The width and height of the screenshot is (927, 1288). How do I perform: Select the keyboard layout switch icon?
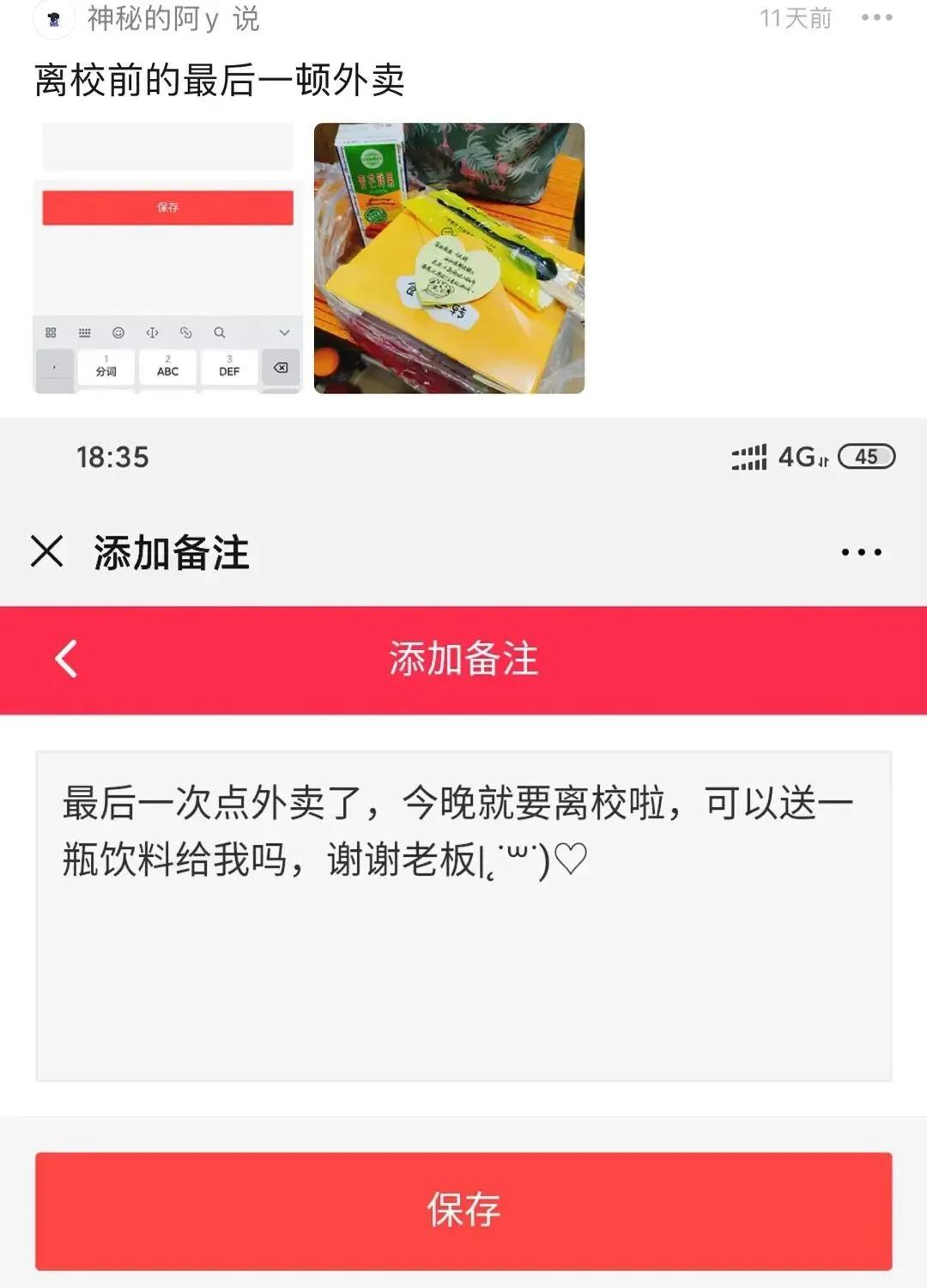click(86, 332)
